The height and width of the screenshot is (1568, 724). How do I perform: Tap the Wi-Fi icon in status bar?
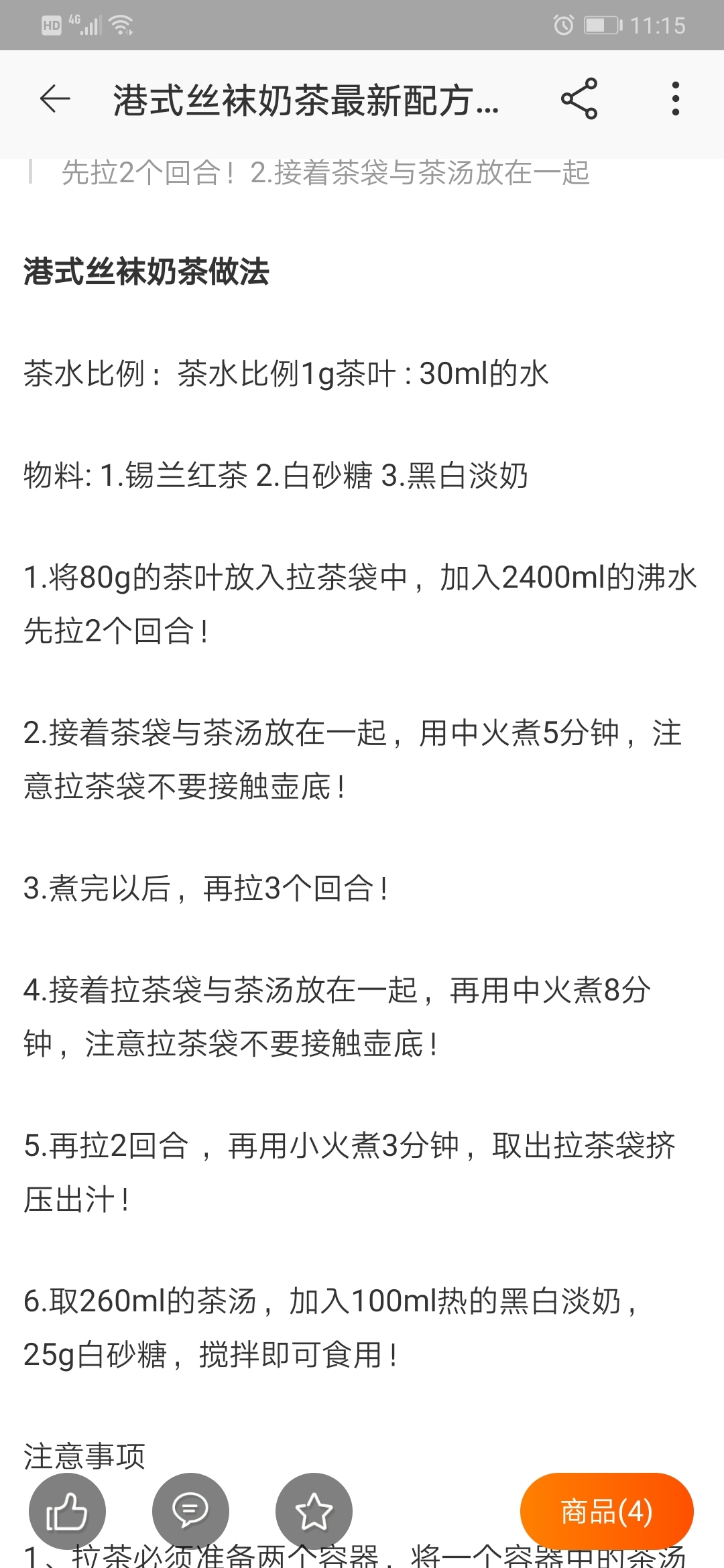[x=121, y=25]
